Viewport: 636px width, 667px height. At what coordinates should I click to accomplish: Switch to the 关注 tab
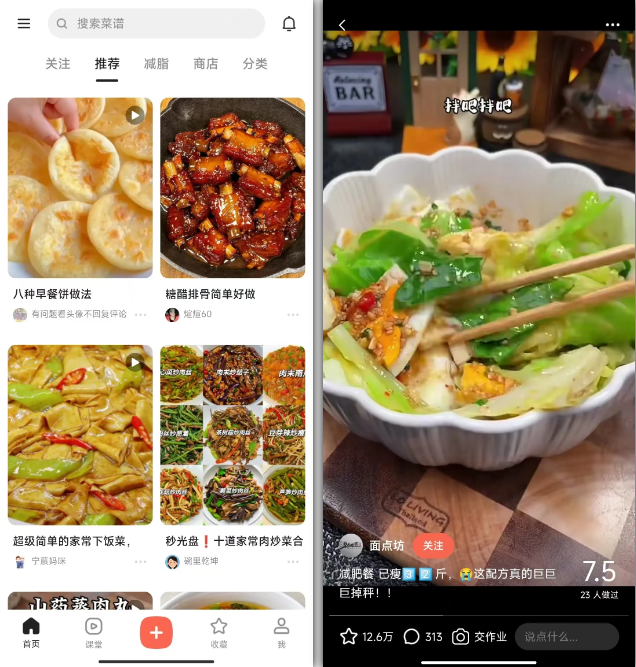[58, 63]
